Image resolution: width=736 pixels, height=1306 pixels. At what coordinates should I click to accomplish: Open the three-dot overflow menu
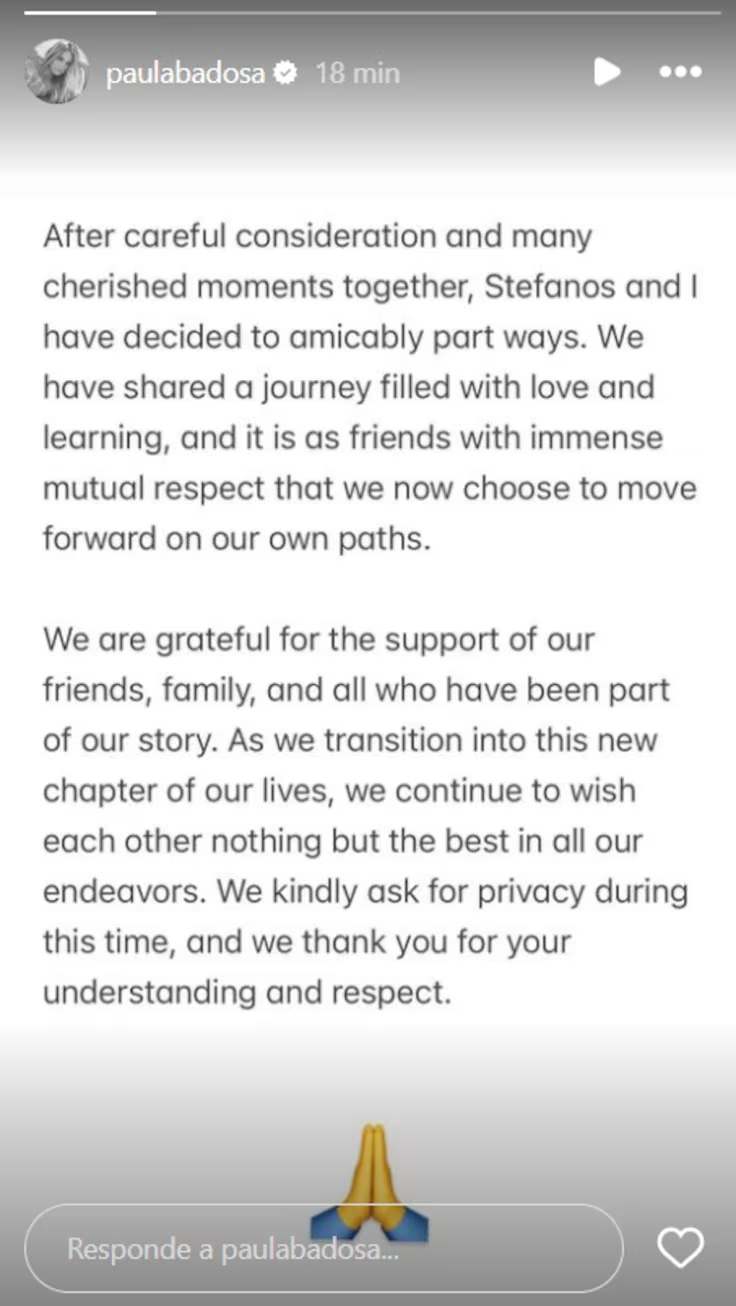[x=682, y=72]
